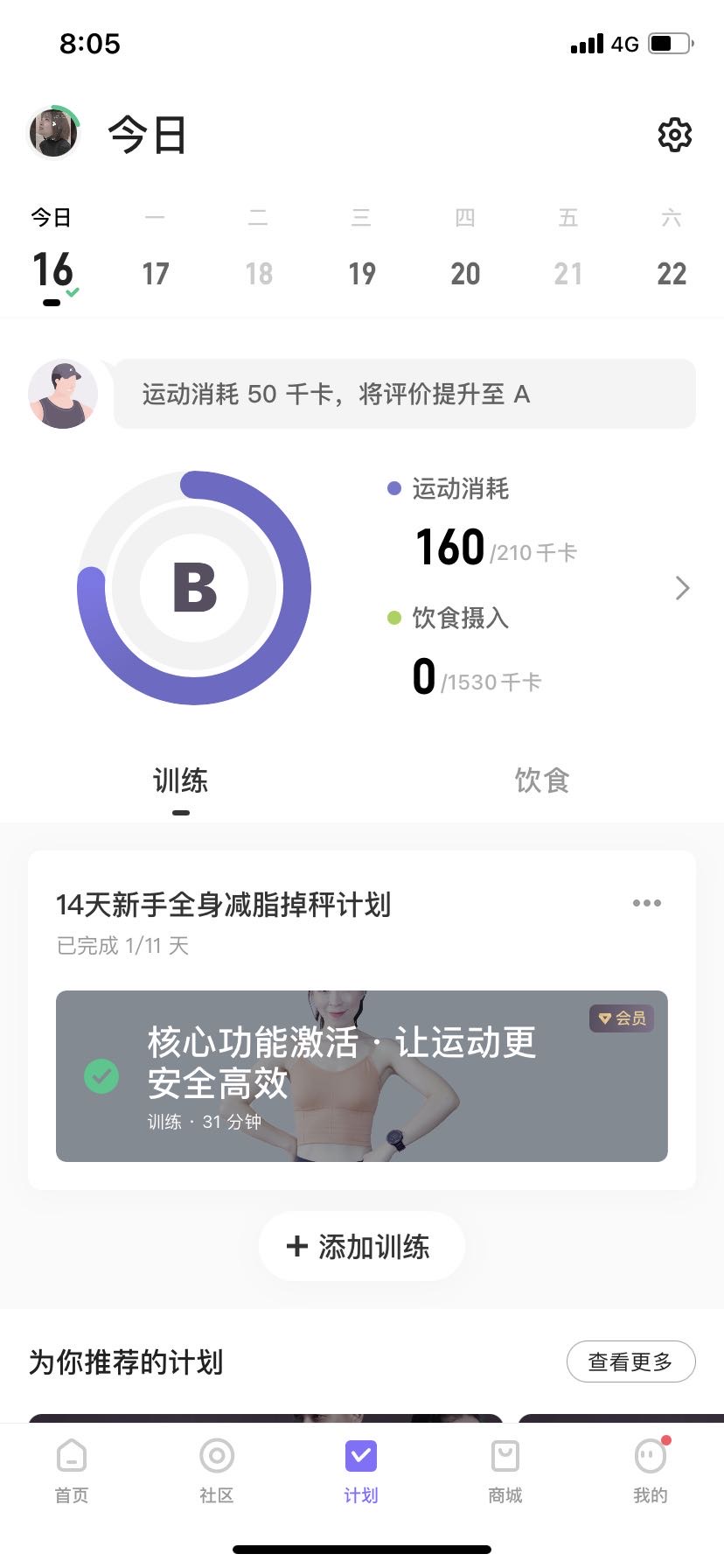
Task: Select the 计划 tab in bottom navigation
Action: click(x=361, y=1472)
